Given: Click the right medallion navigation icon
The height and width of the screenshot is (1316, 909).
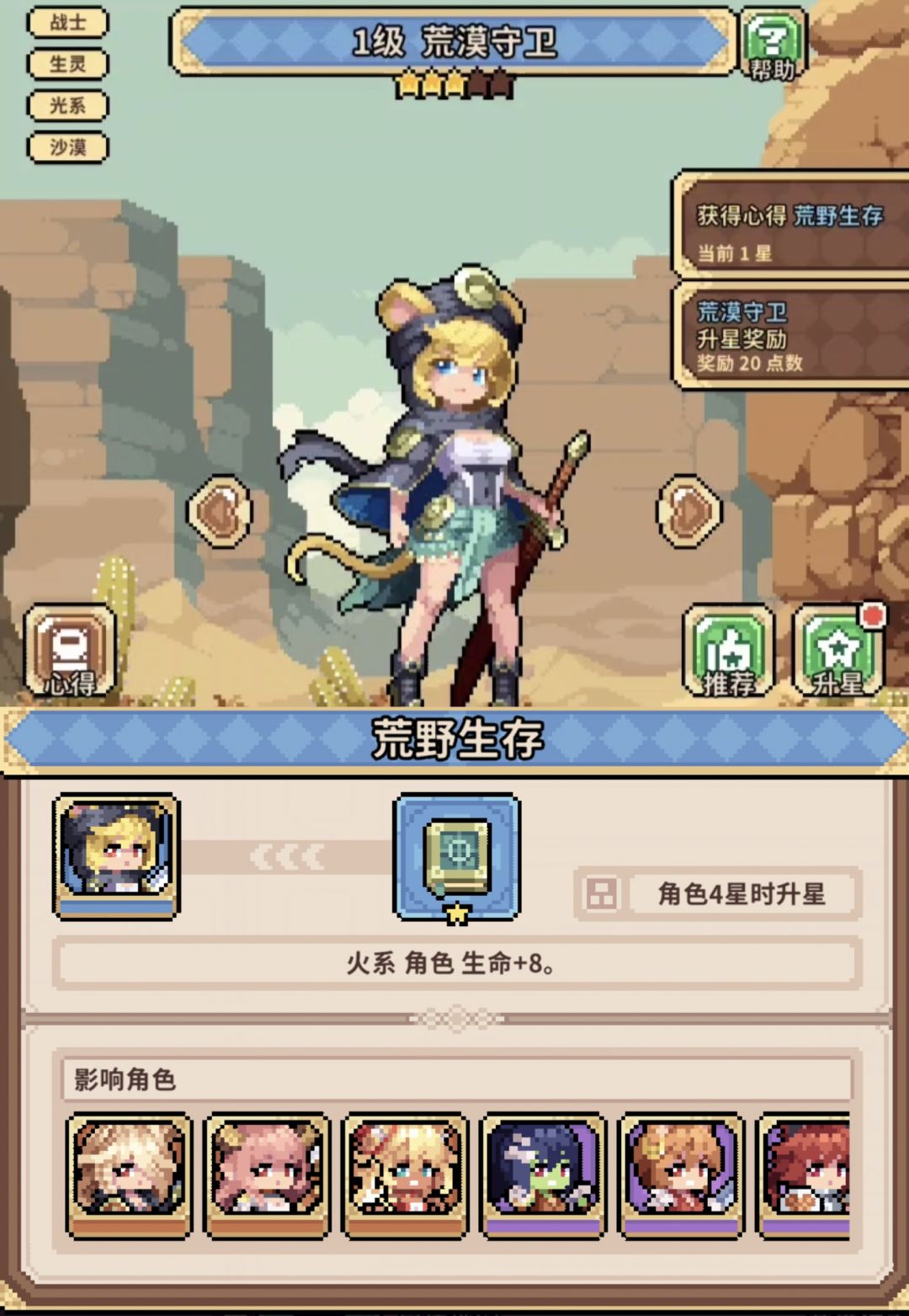Looking at the screenshot, I should point(688,513).
